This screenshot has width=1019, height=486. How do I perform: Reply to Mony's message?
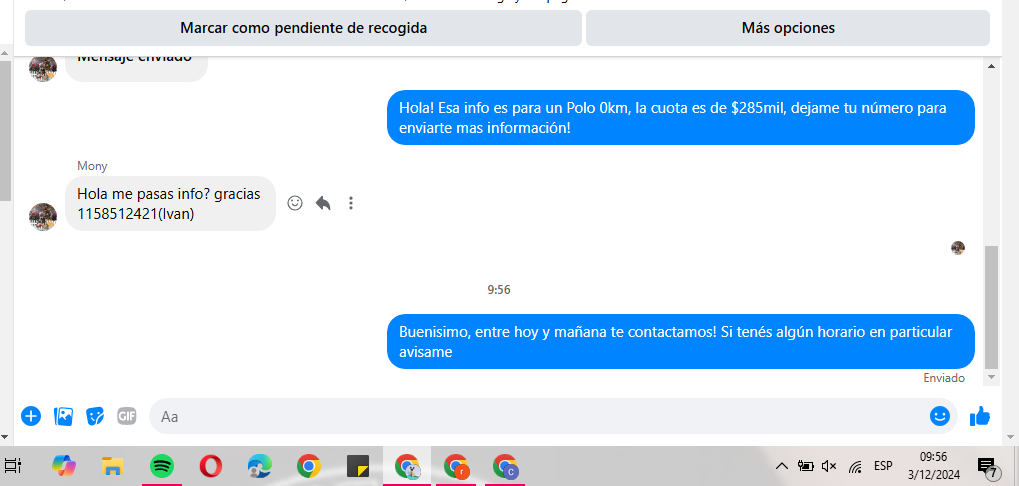point(323,203)
